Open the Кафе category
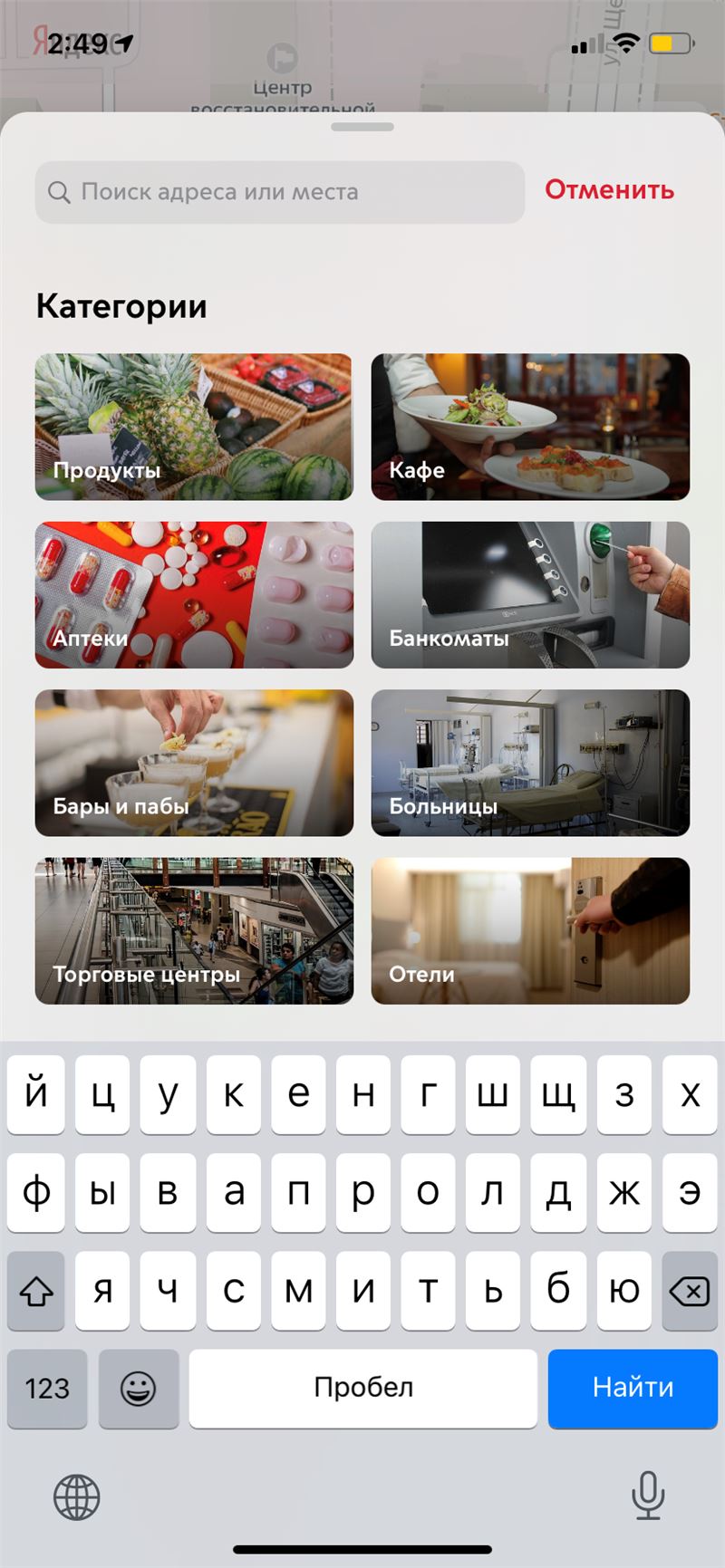Image resolution: width=725 pixels, height=1568 pixels. point(530,427)
